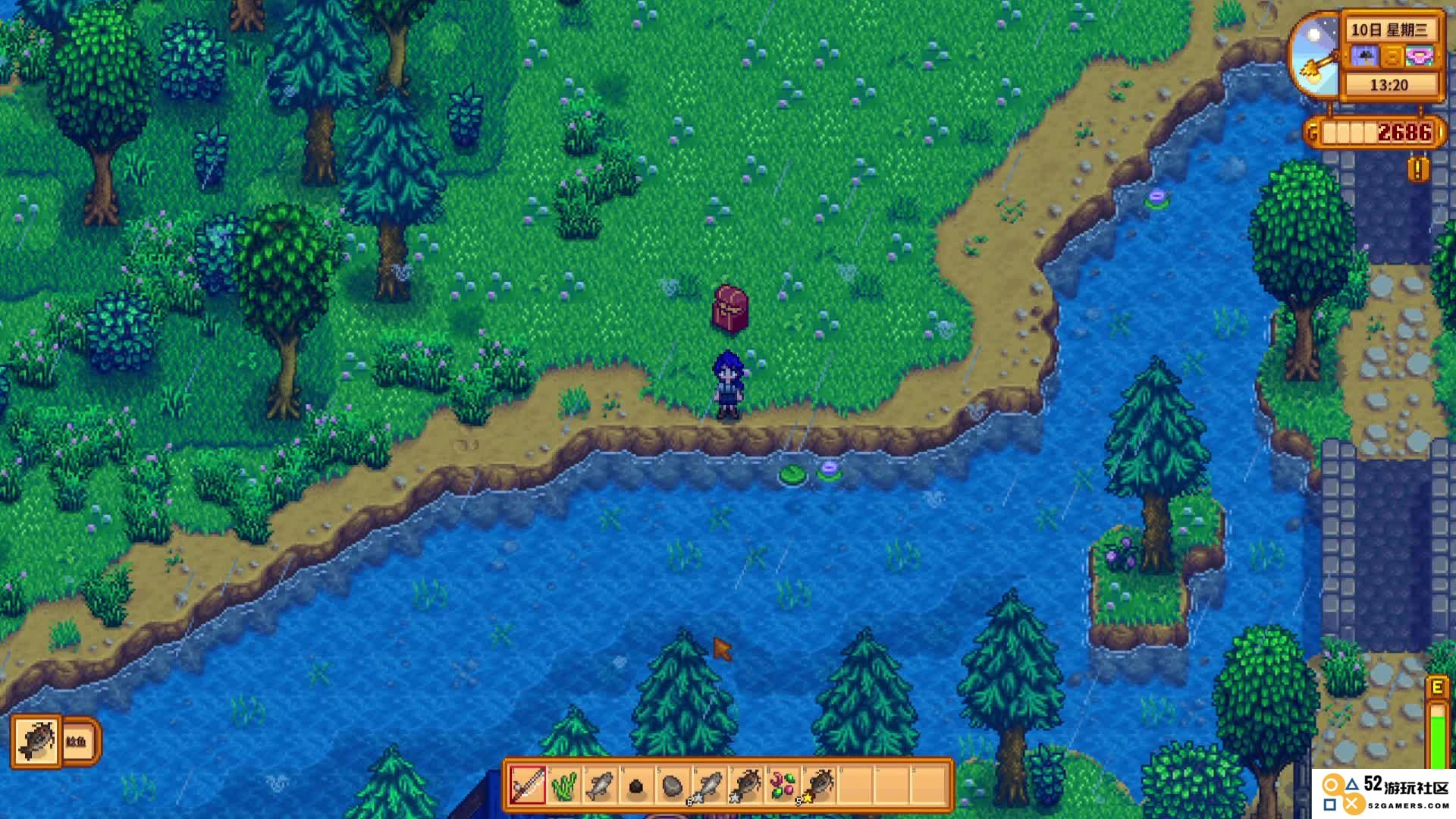Open the red storage chest on the grass
This screenshot has width=1456, height=819.
(x=730, y=309)
